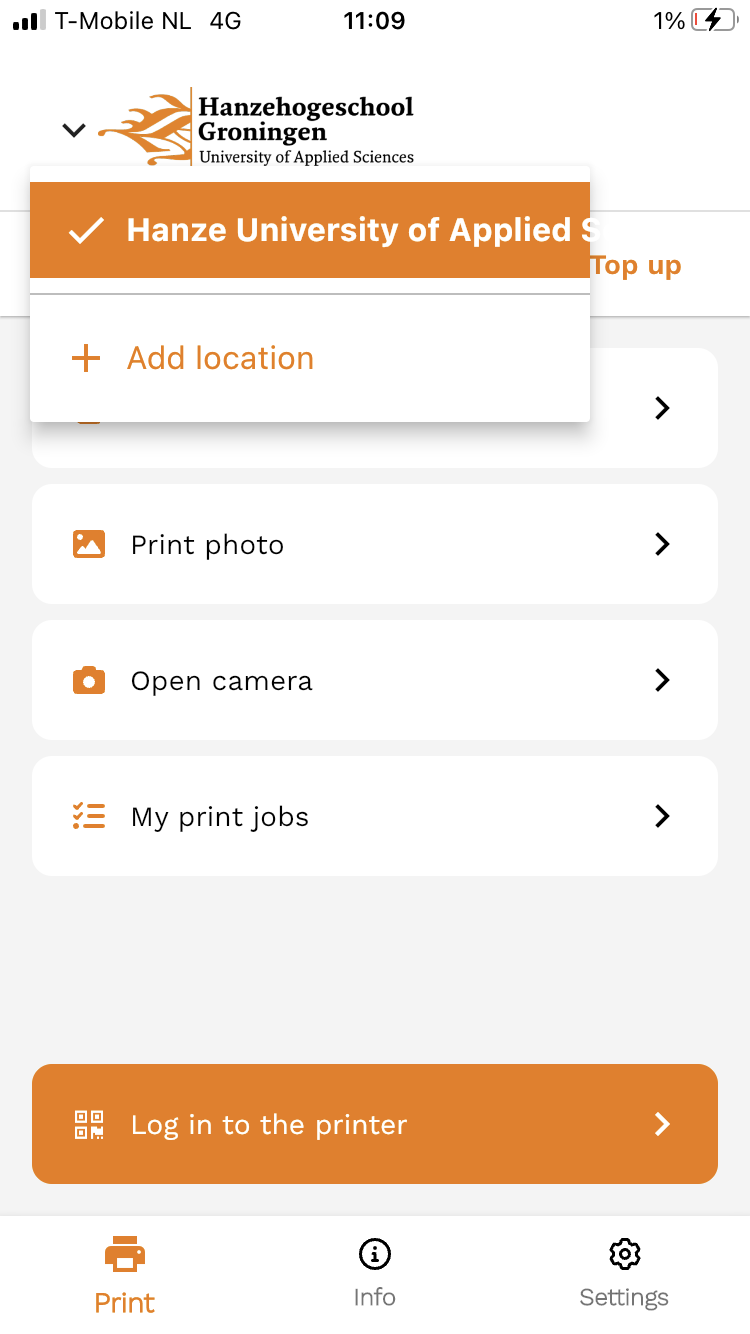Select the Print printer icon in bottom bar
750x1334 pixels.
click(124, 1254)
